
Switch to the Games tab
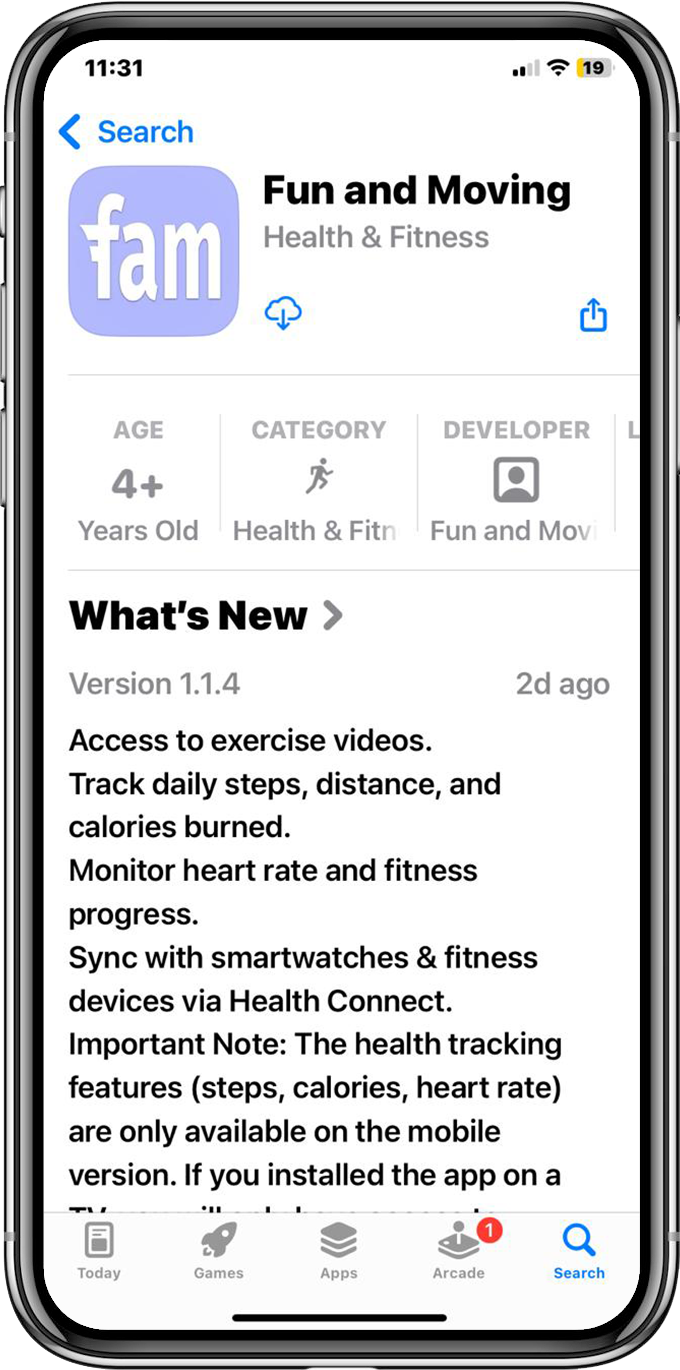[x=219, y=1250]
